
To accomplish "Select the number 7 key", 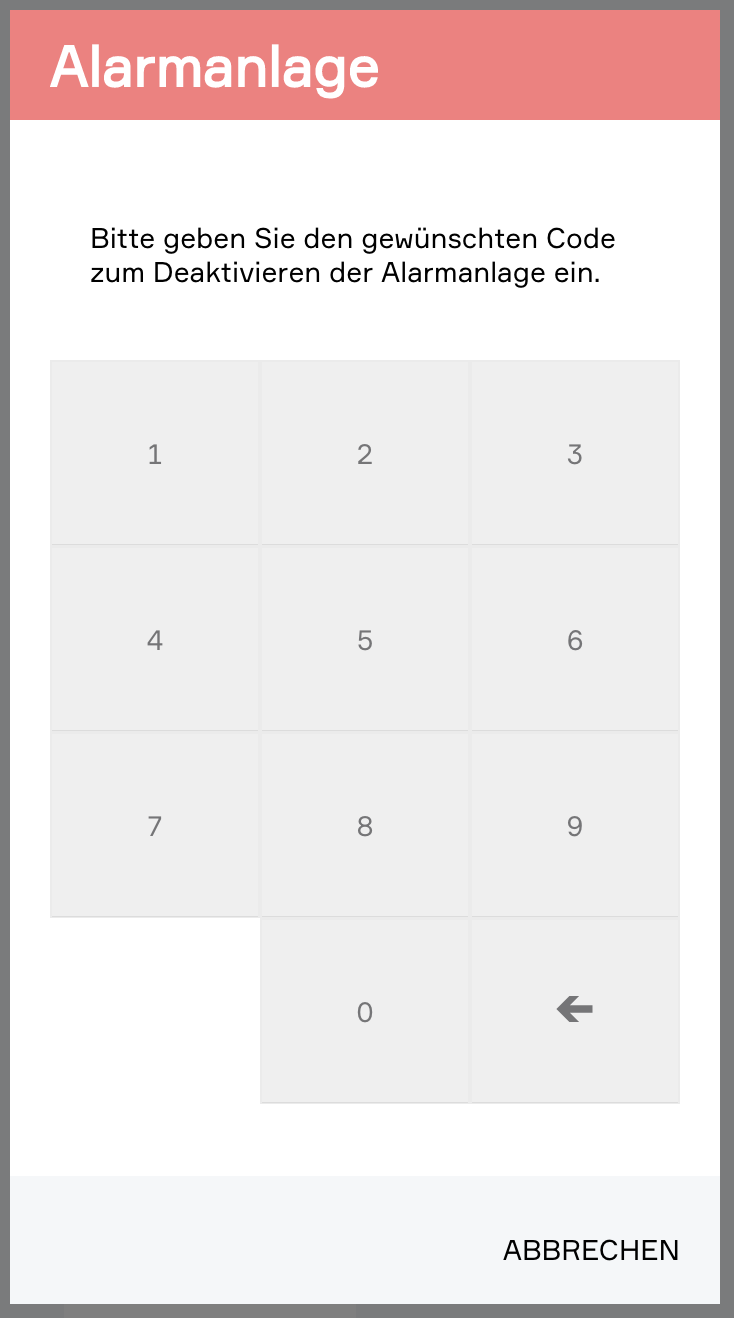I will pyautogui.click(x=155, y=826).
